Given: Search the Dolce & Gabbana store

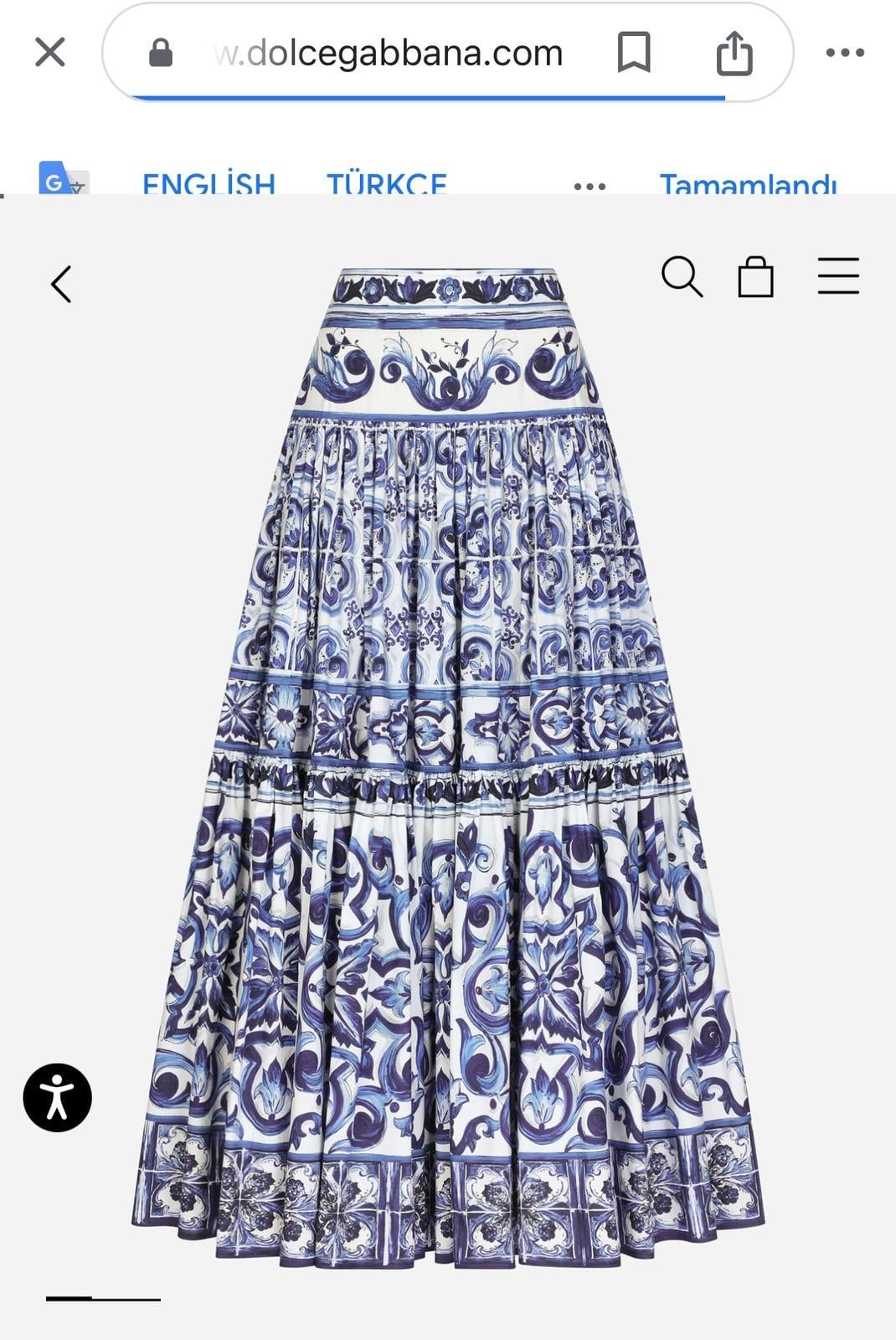Looking at the screenshot, I should pyautogui.click(x=682, y=277).
